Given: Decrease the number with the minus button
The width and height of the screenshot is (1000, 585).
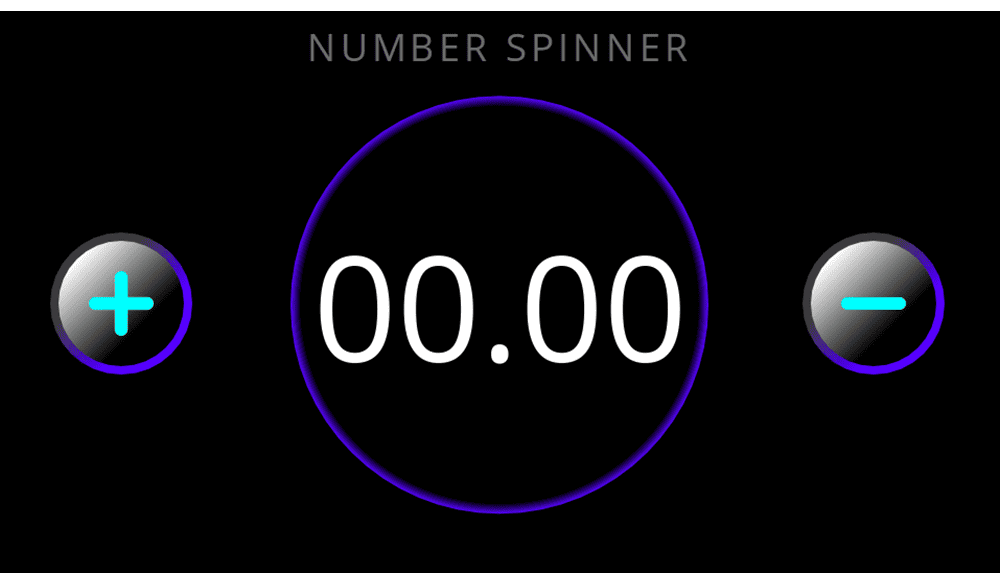Looking at the screenshot, I should tap(873, 303).
